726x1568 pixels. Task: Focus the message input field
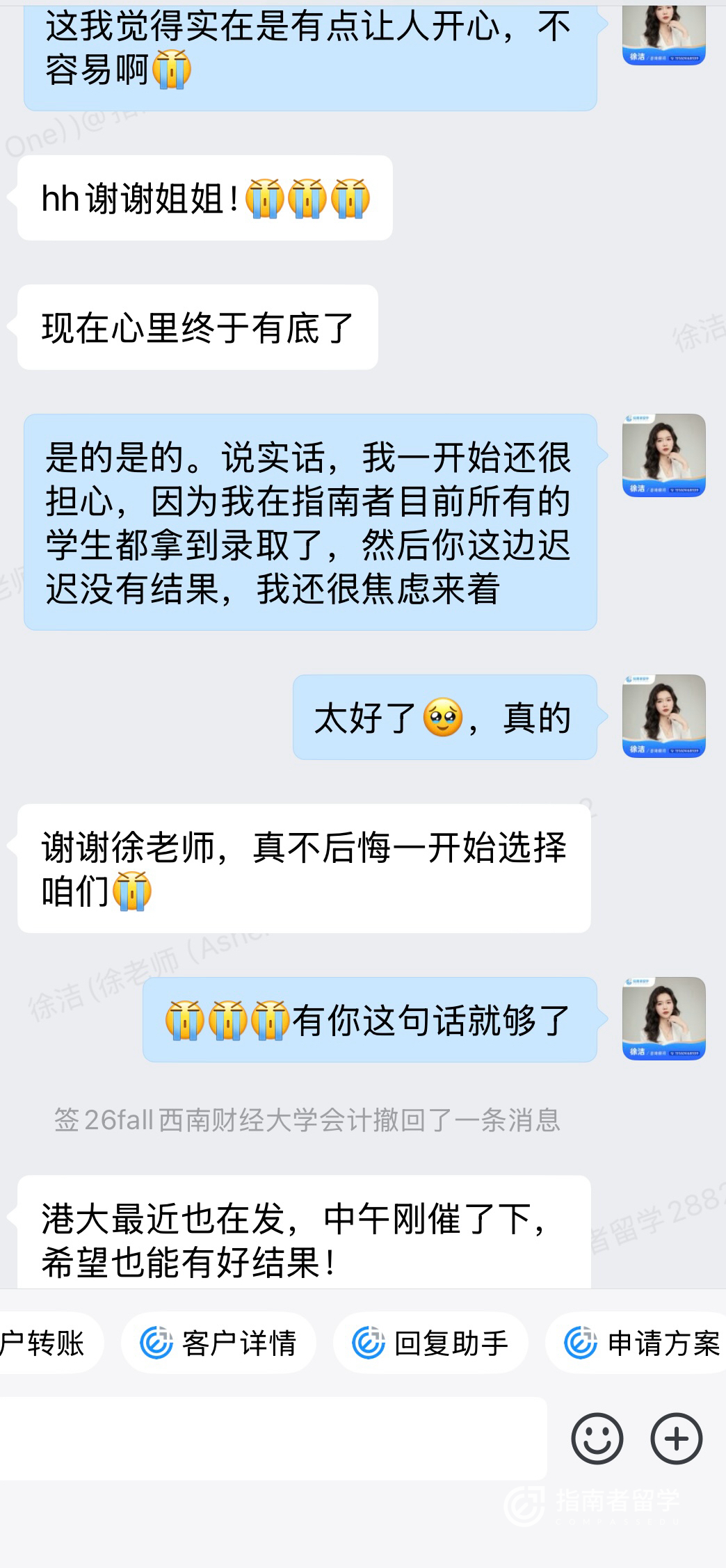click(x=273, y=1439)
